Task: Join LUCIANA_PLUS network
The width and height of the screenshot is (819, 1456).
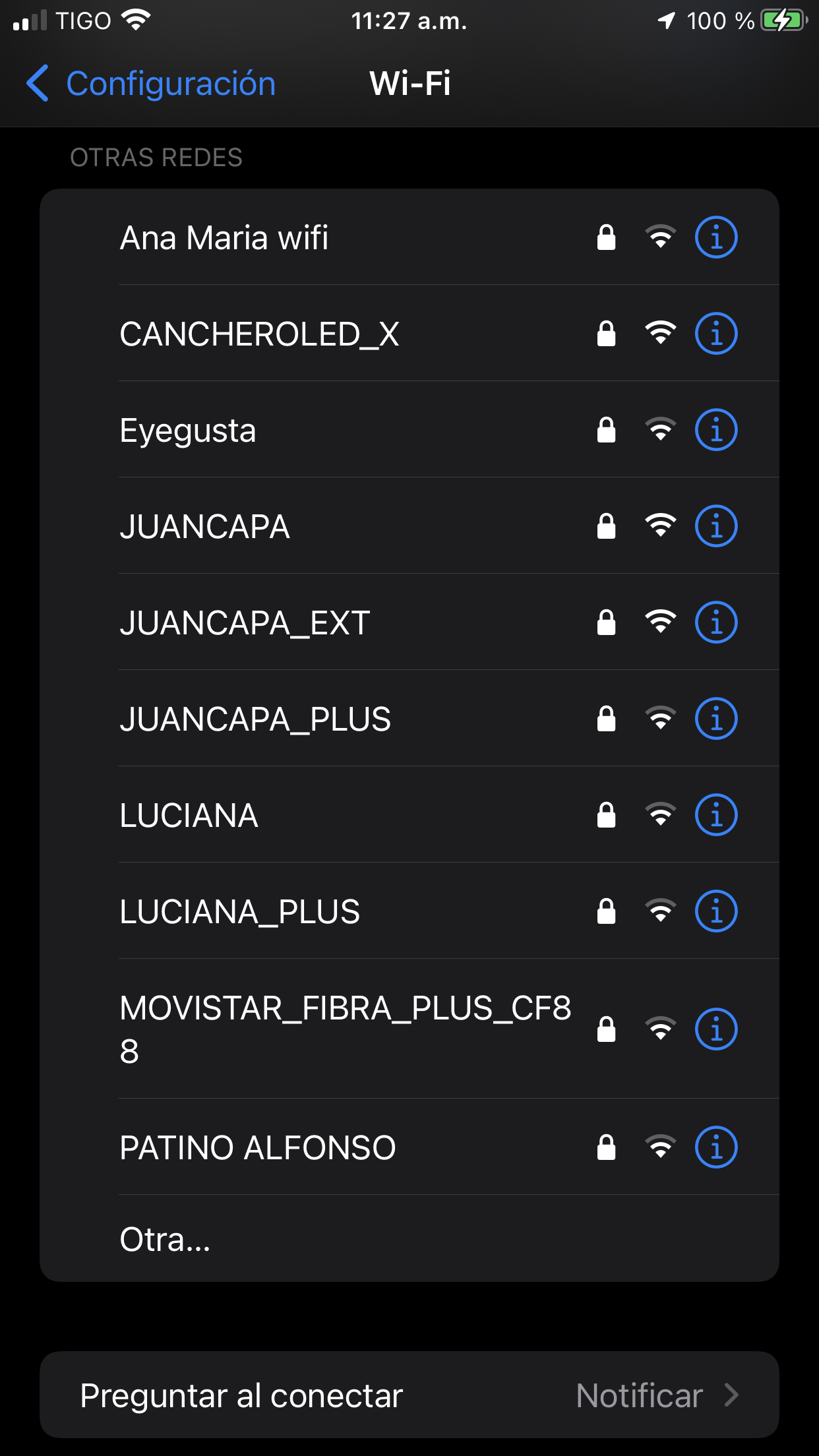Action: (x=239, y=911)
